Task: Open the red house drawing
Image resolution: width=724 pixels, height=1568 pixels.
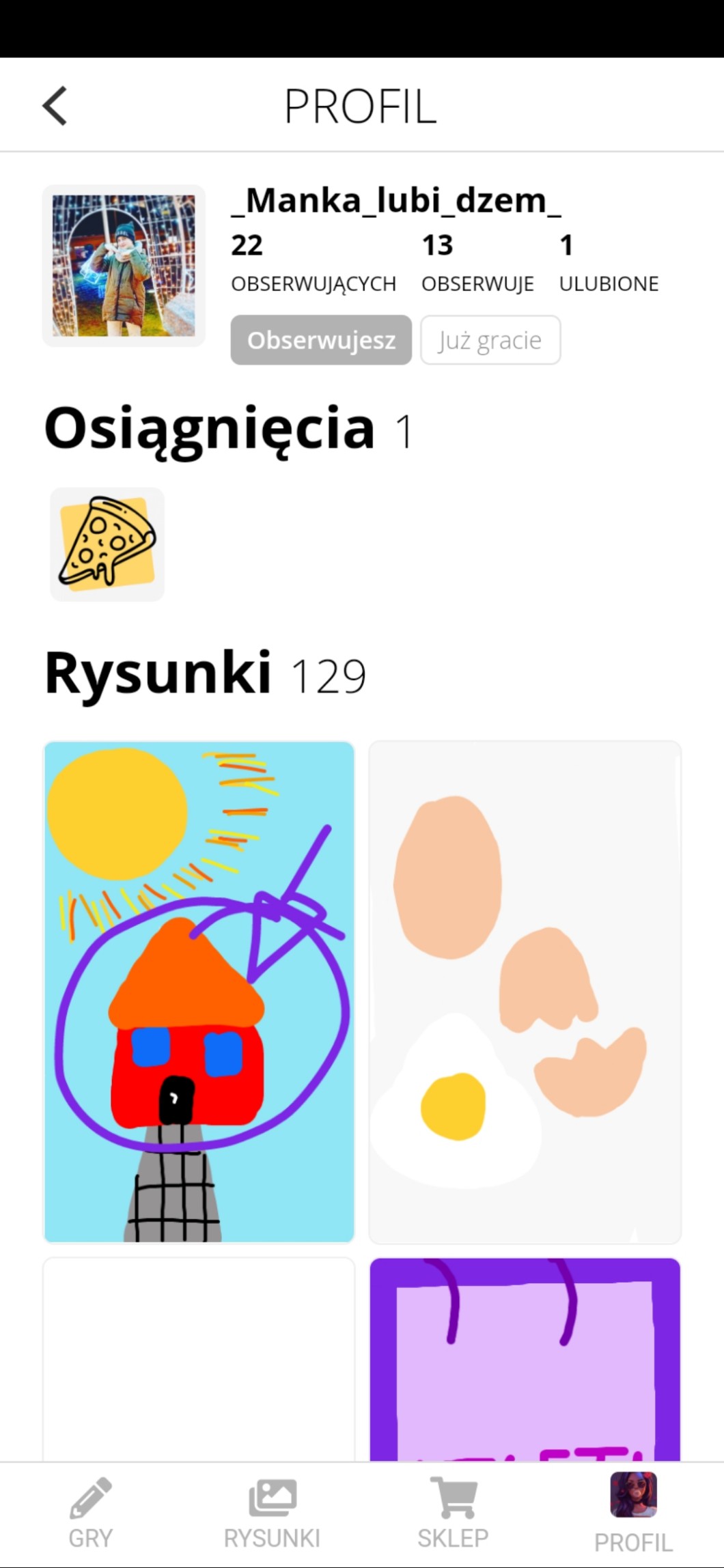Action: point(199,992)
